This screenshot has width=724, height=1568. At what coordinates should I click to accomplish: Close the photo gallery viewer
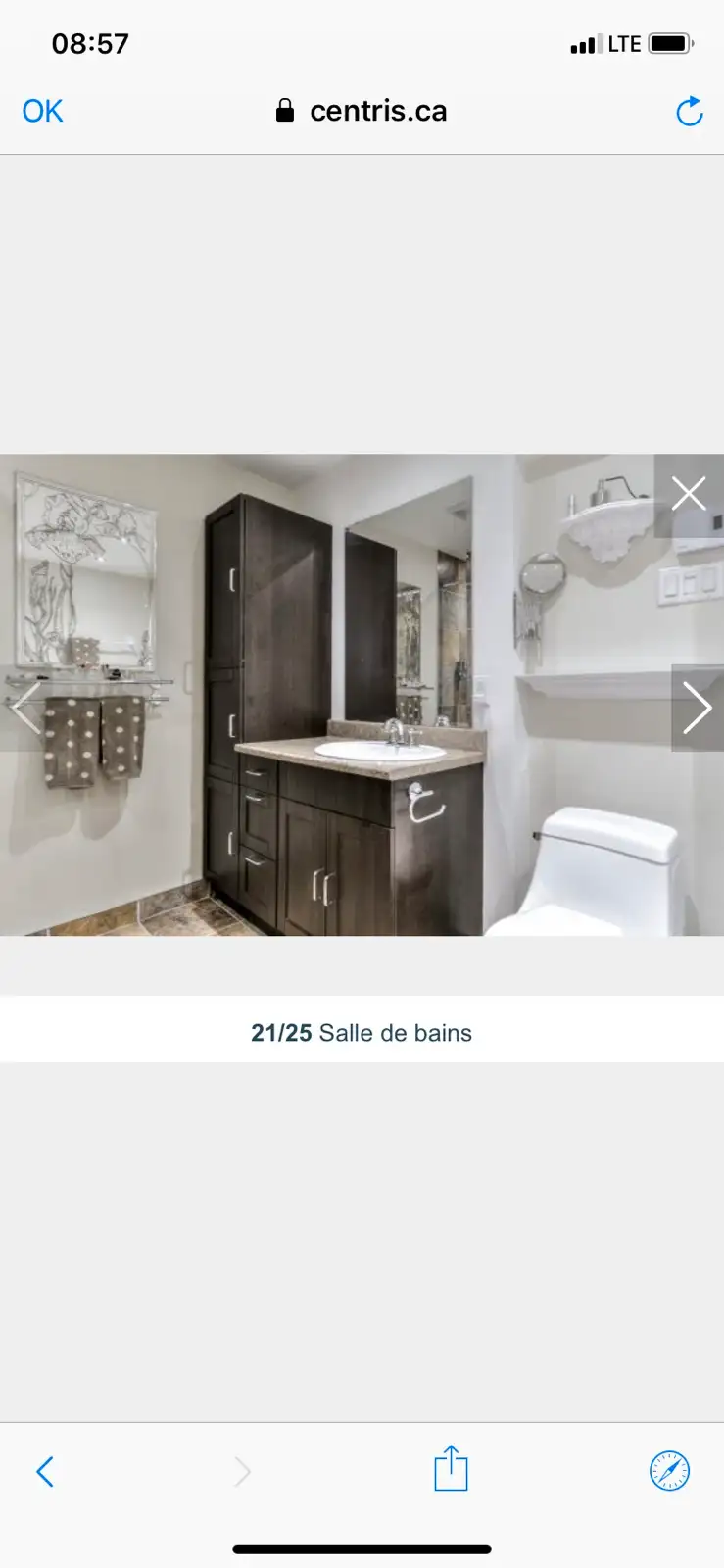coord(689,494)
